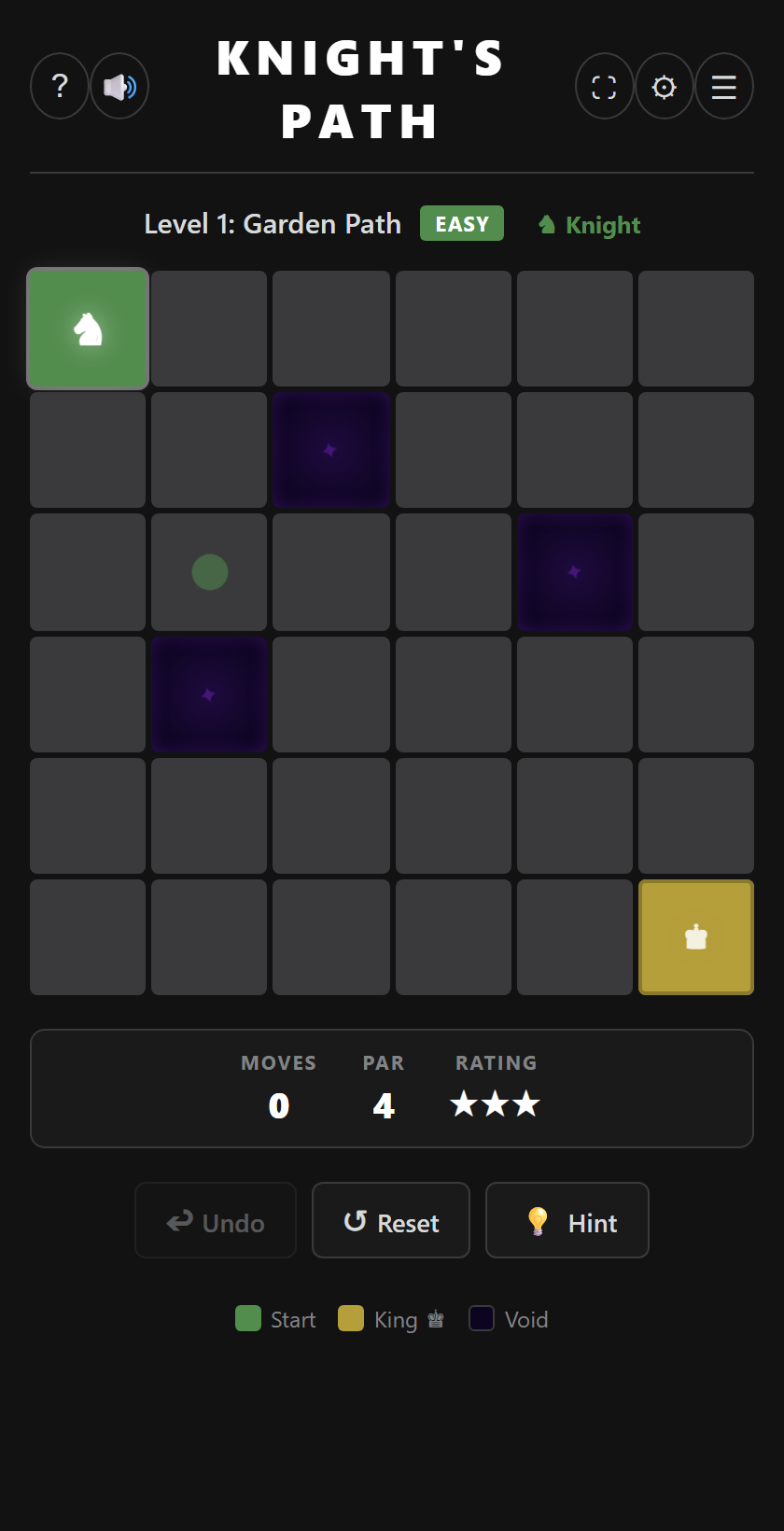Enter fullscreen mode
Viewport: 784px width, 1531px height.
click(604, 86)
